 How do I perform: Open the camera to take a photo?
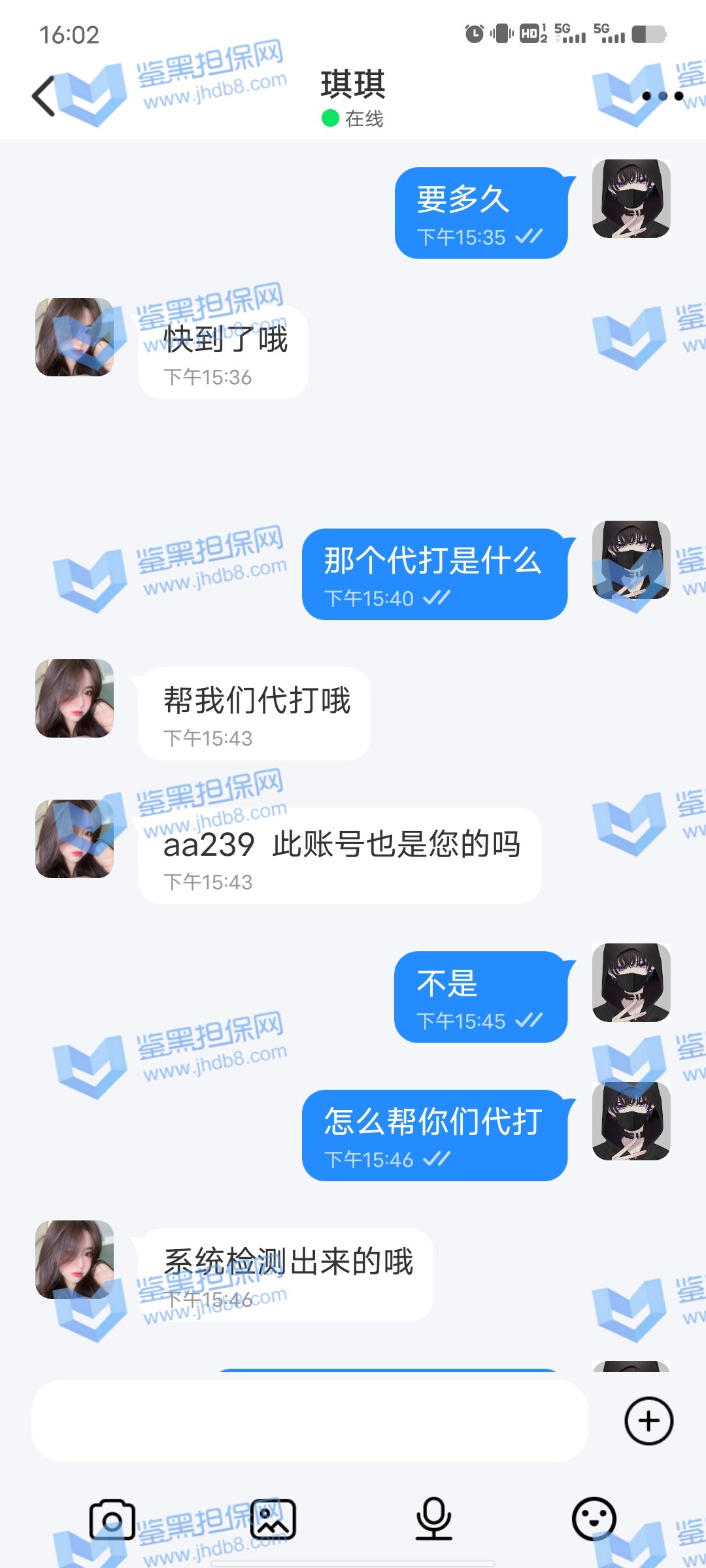[x=112, y=1520]
